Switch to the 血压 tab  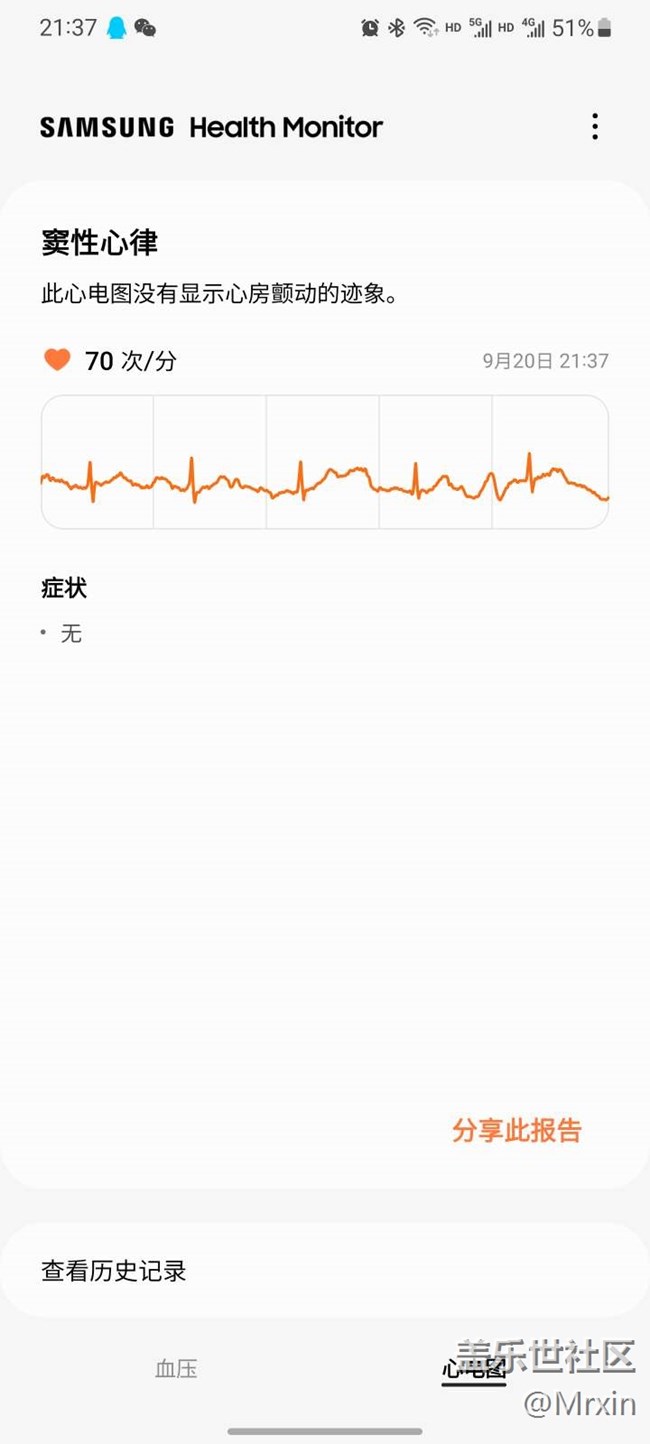click(176, 1369)
